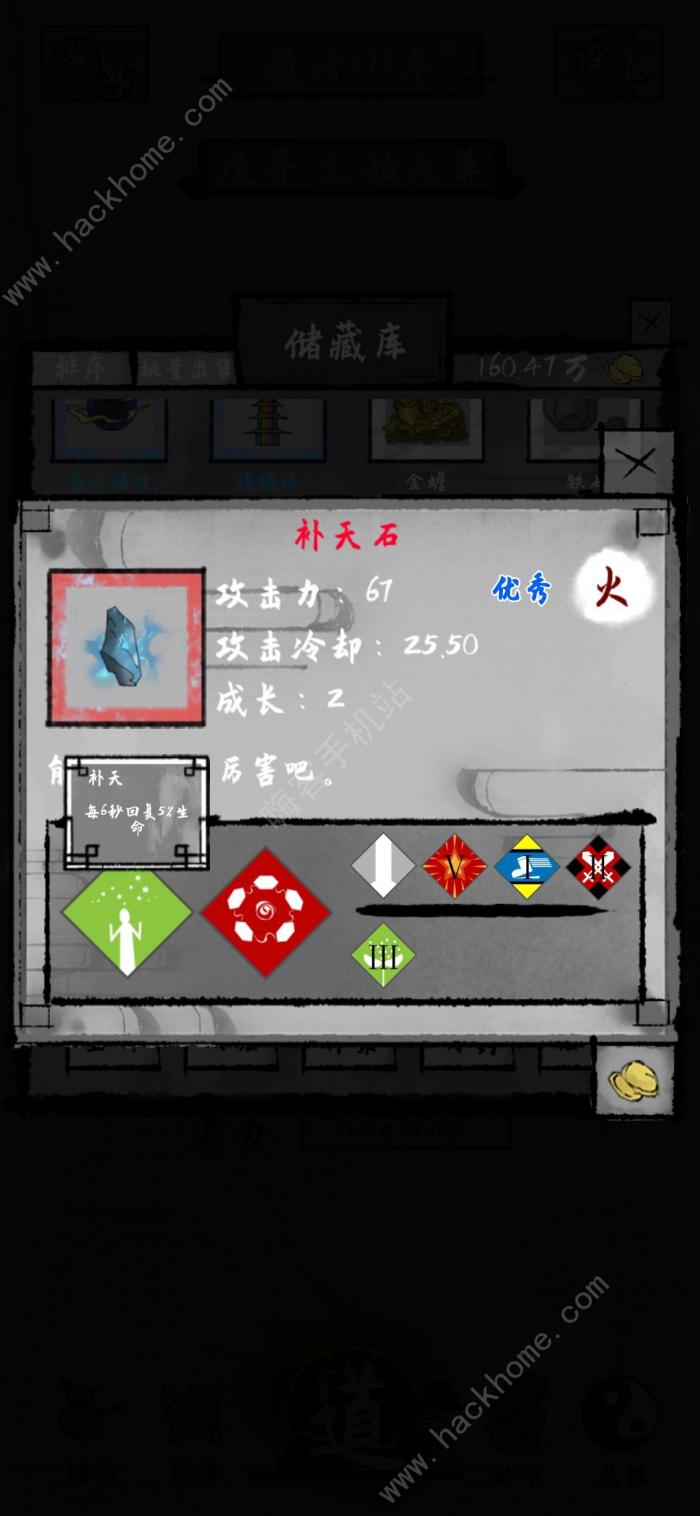The height and width of the screenshot is (1516, 700).
Task: Tap the green diamond III skill icon
Action: [x=383, y=954]
